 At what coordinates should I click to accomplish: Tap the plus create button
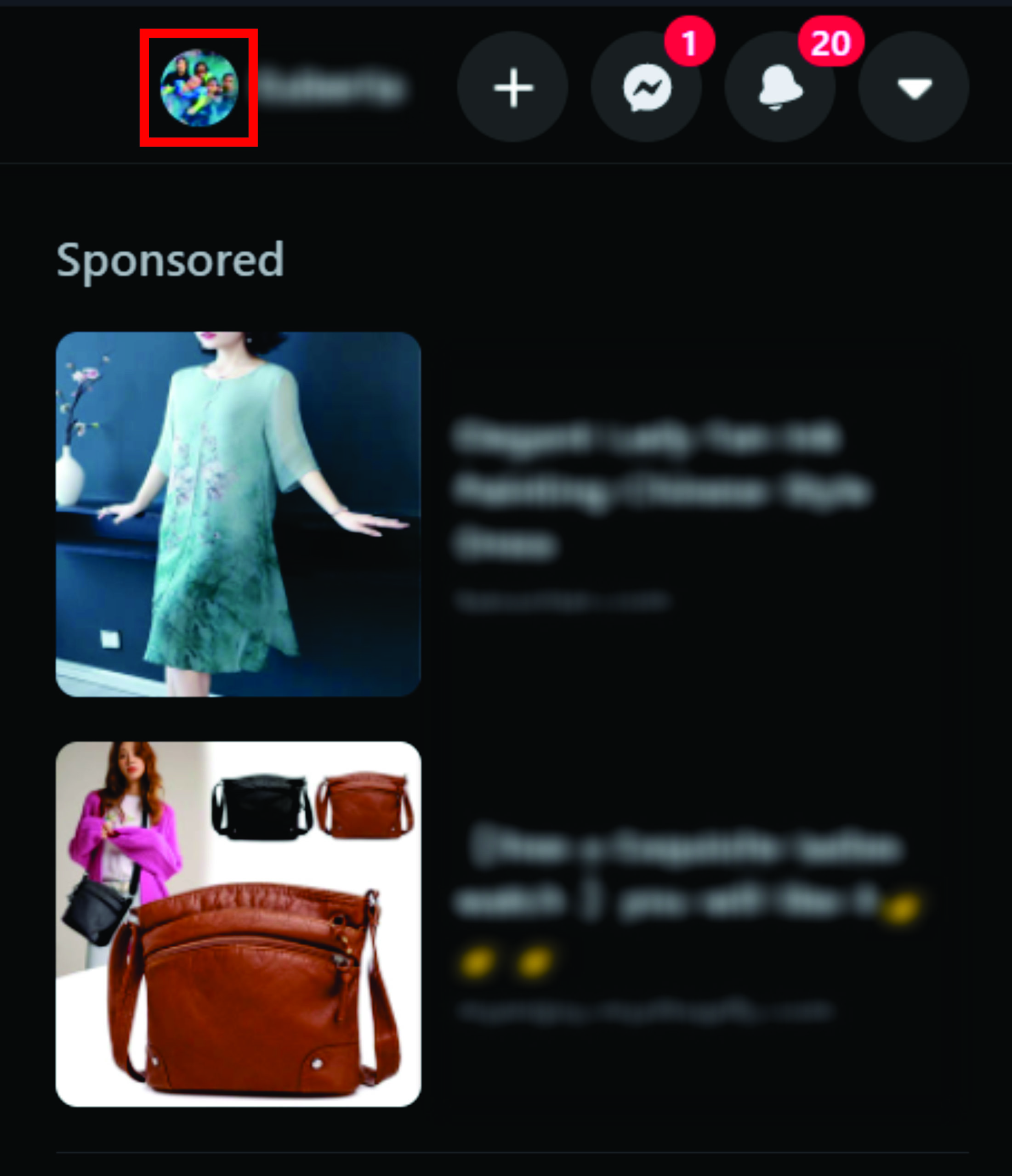[513, 87]
